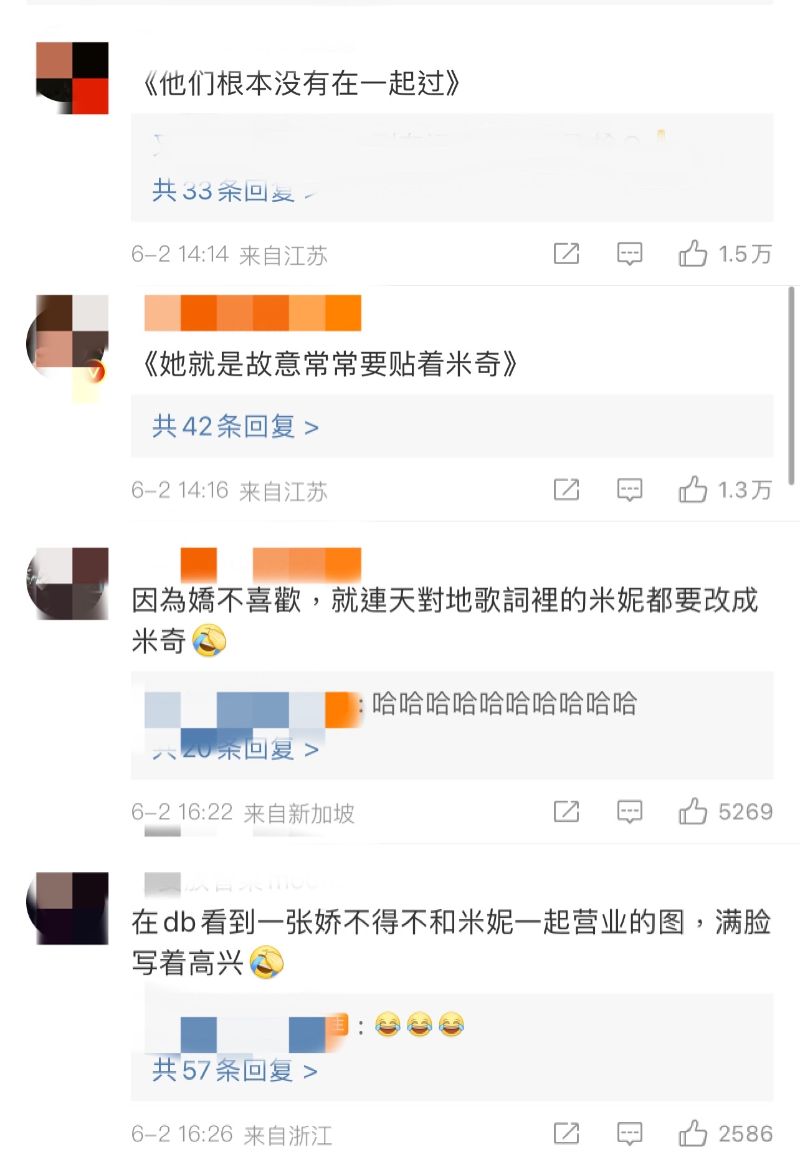Reply to the comment posted 6-2 16:26

[629, 1134]
